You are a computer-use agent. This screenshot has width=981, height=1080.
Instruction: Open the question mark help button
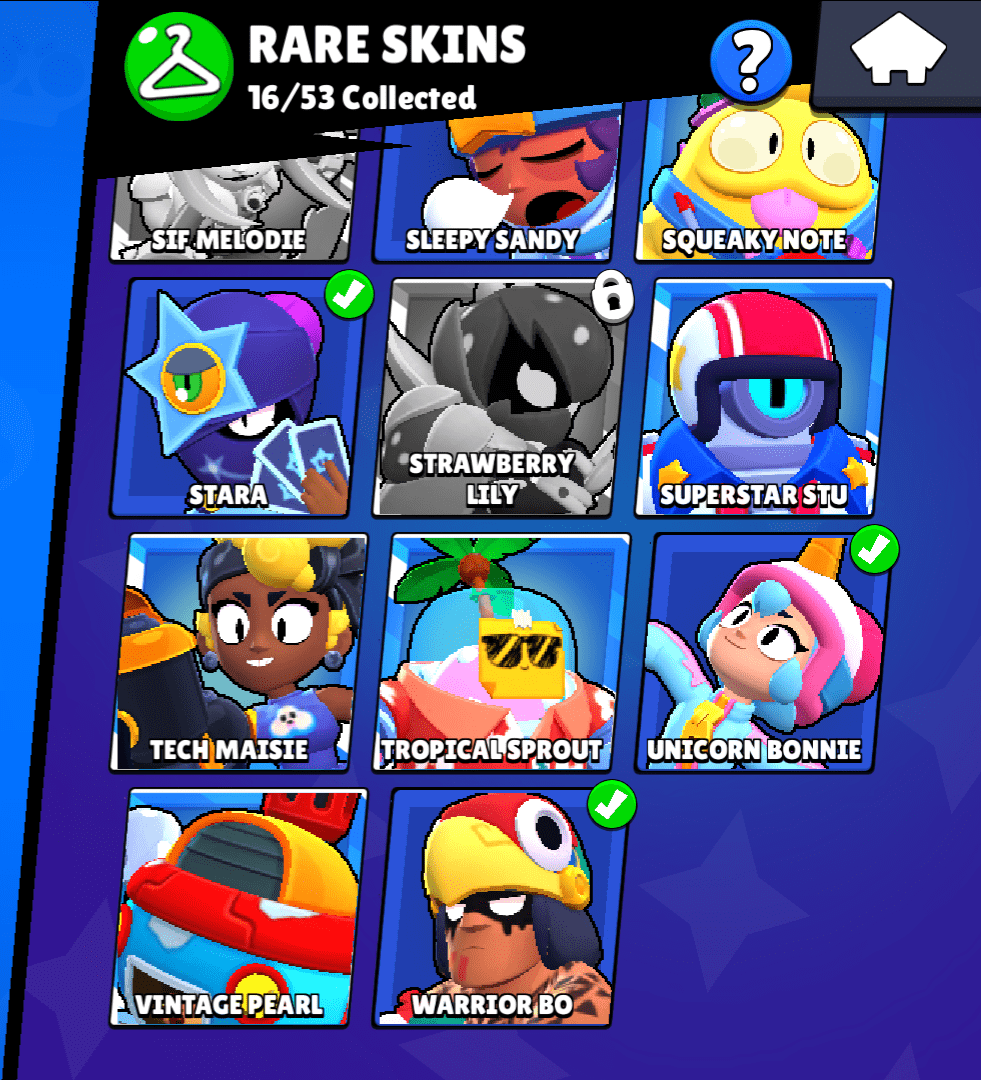[x=750, y=60]
